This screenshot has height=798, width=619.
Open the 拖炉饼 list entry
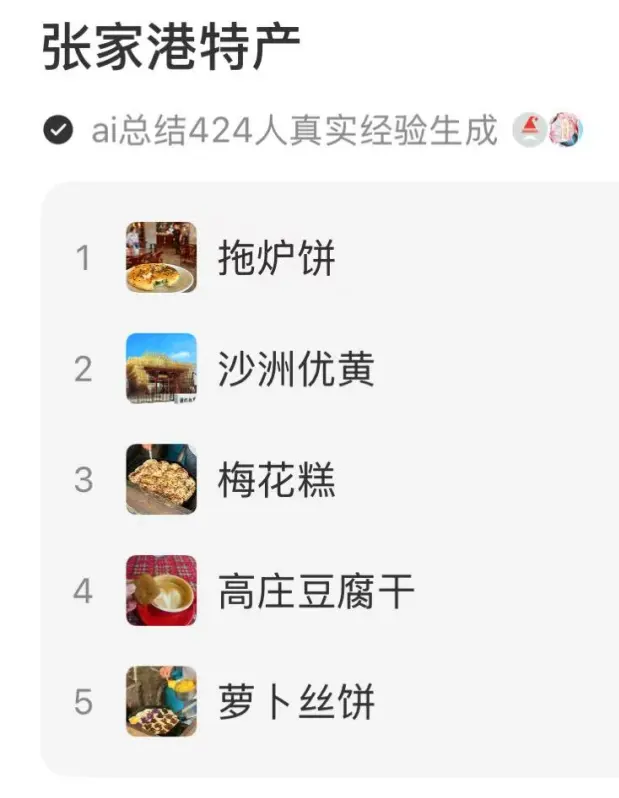276,259
